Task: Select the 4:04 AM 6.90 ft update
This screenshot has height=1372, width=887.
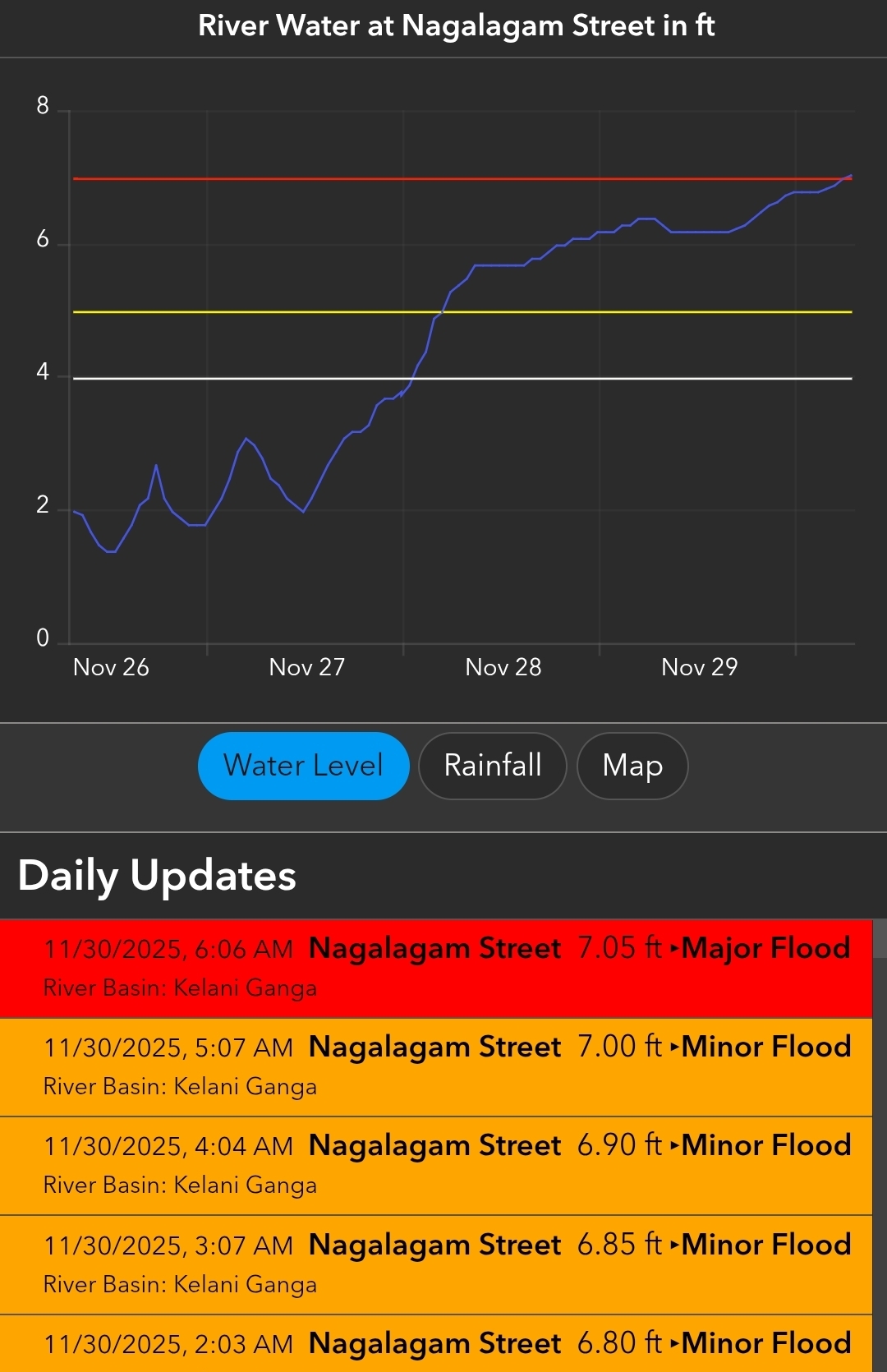Action: click(435, 1165)
